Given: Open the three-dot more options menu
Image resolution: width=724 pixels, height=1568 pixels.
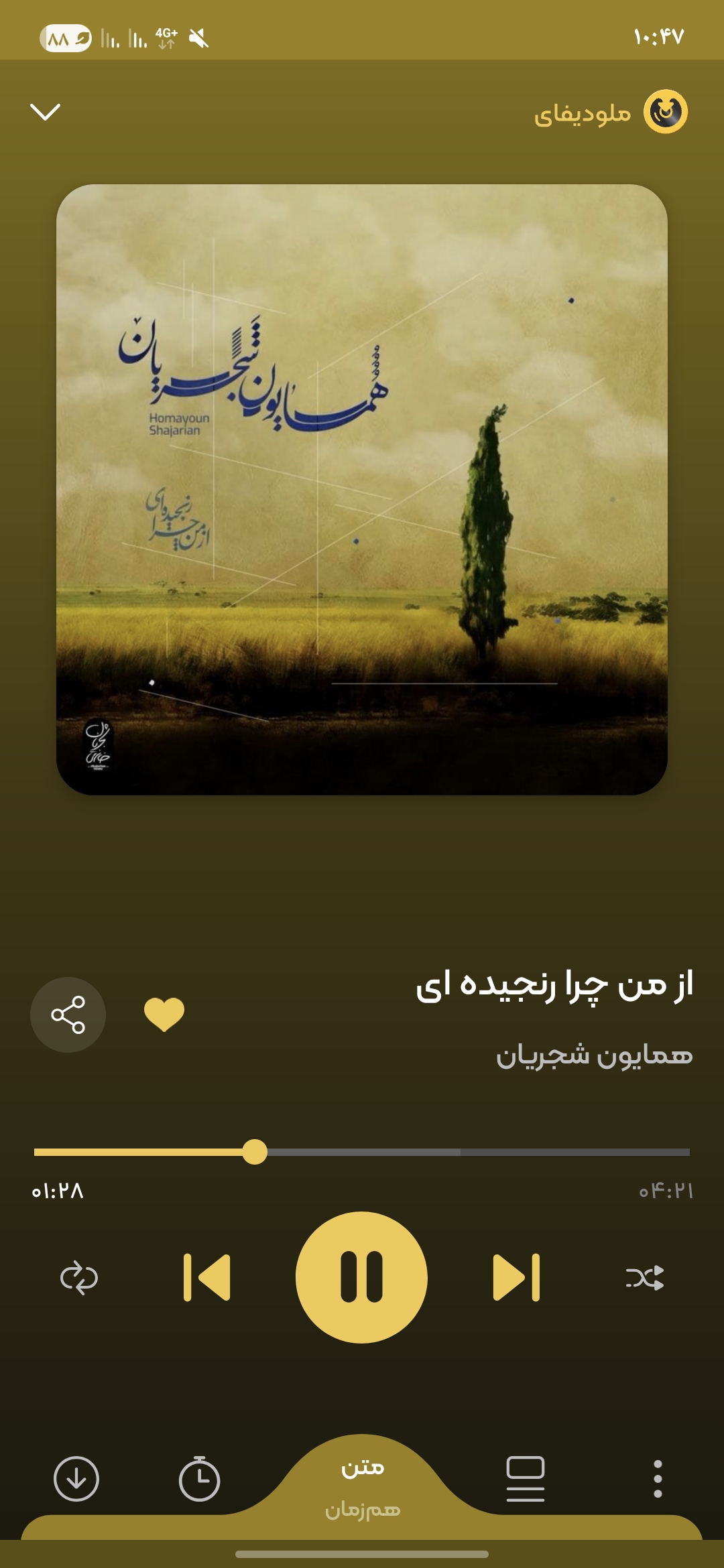Looking at the screenshot, I should point(658,1478).
